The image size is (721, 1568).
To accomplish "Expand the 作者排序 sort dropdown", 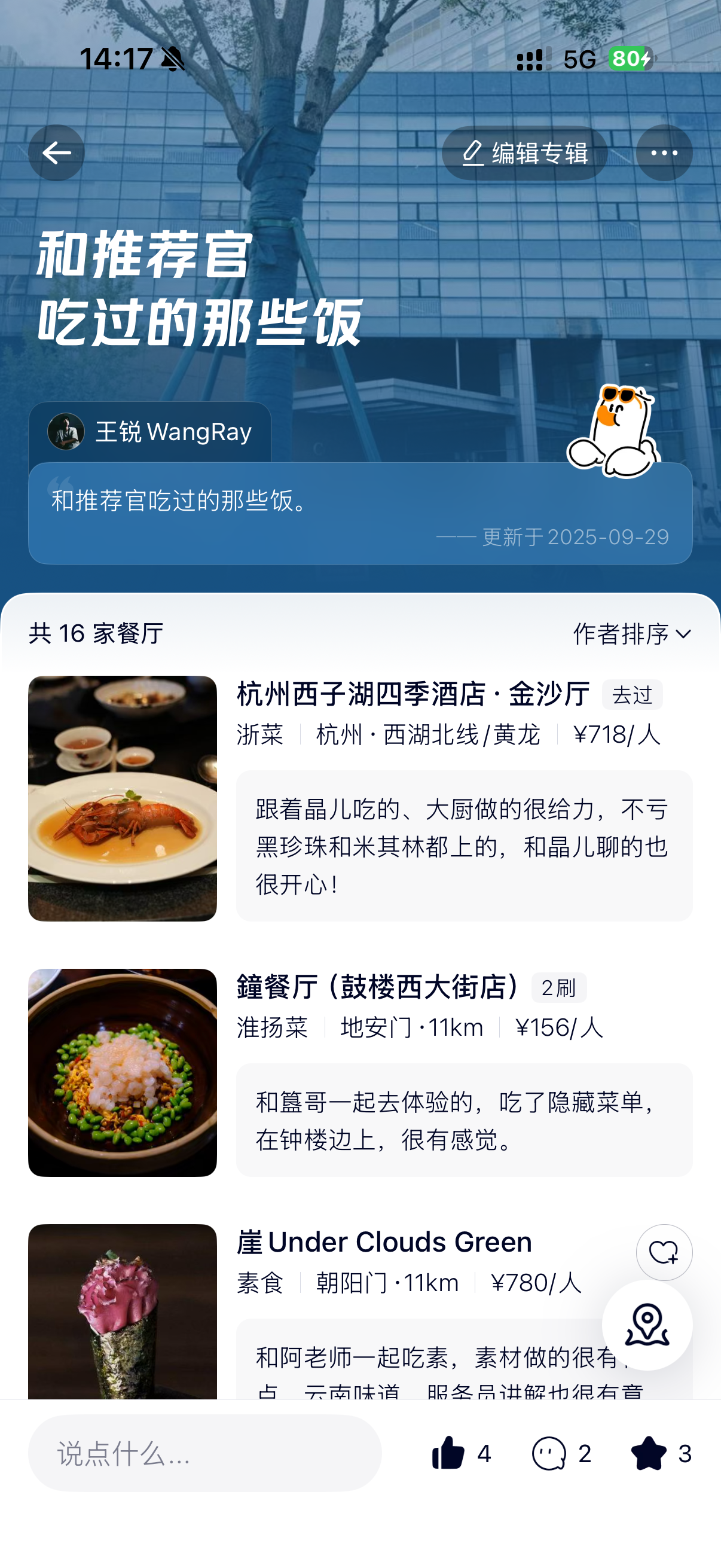I will tap(631, 634).
